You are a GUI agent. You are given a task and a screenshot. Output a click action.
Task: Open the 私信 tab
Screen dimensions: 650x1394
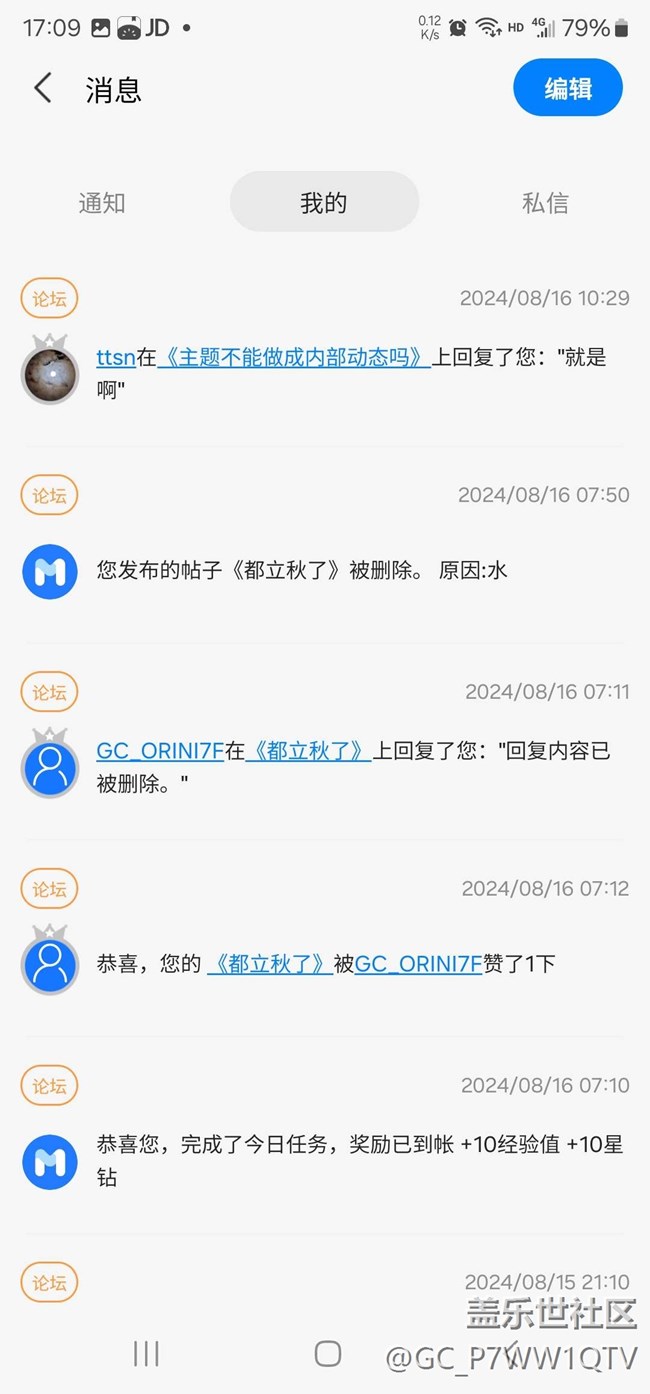pyautogui.click(x=545, y=203)
